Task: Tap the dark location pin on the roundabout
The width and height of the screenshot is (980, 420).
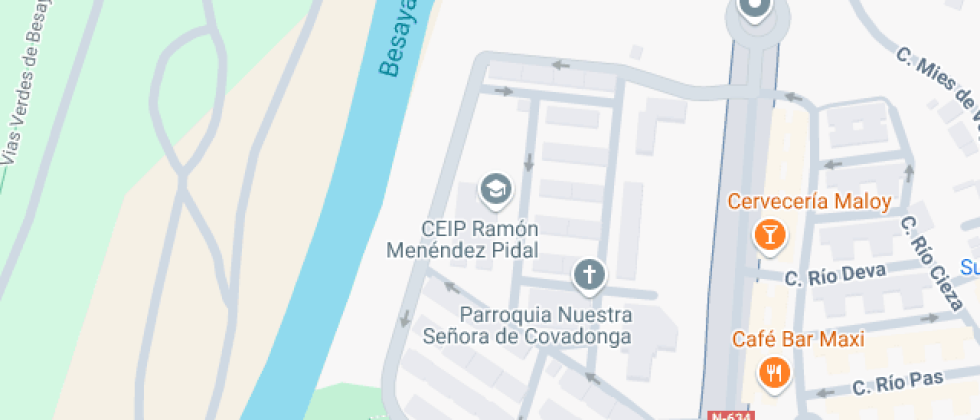Action: 755,9
